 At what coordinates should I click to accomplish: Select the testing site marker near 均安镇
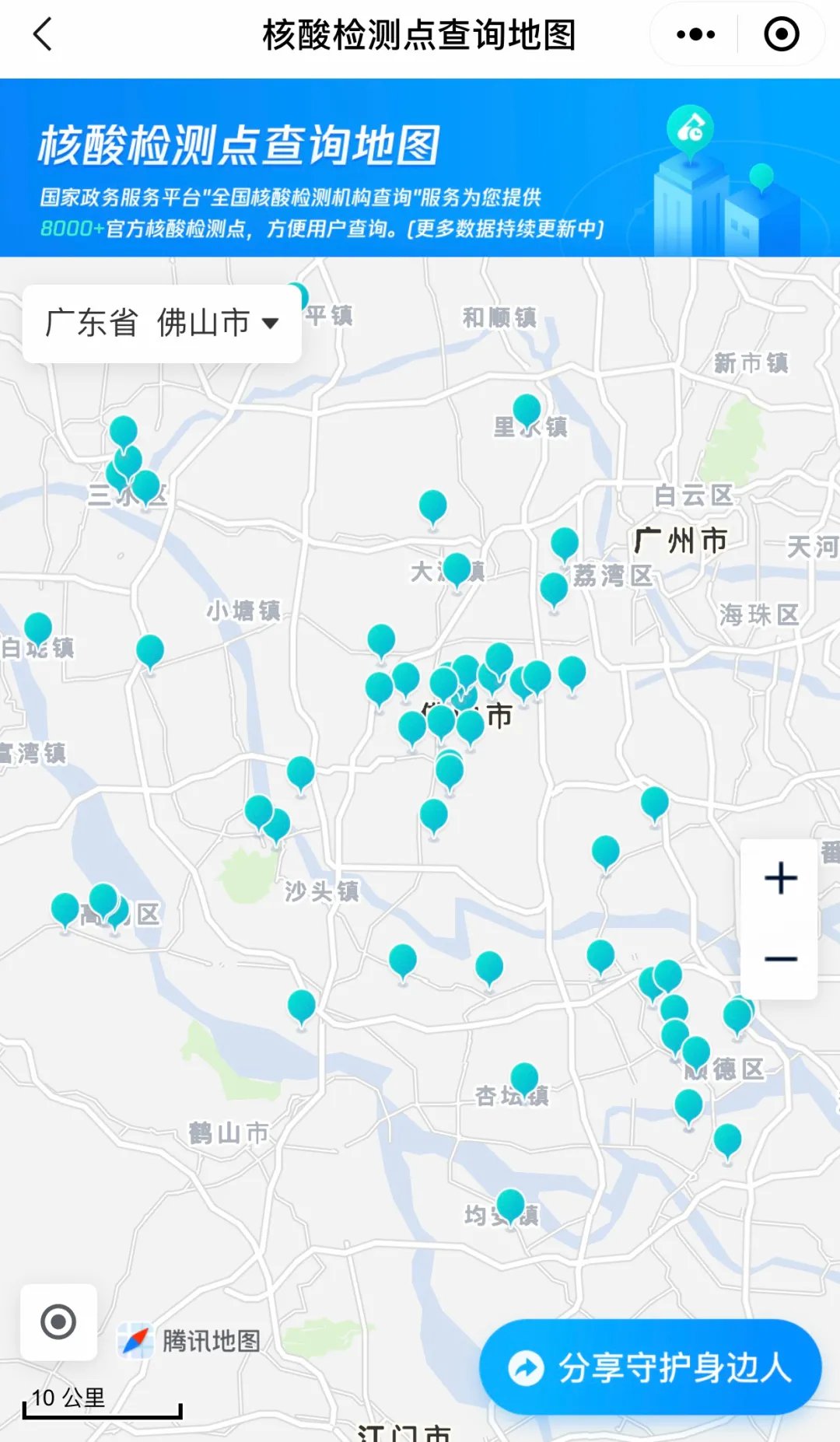[510, 1205]
